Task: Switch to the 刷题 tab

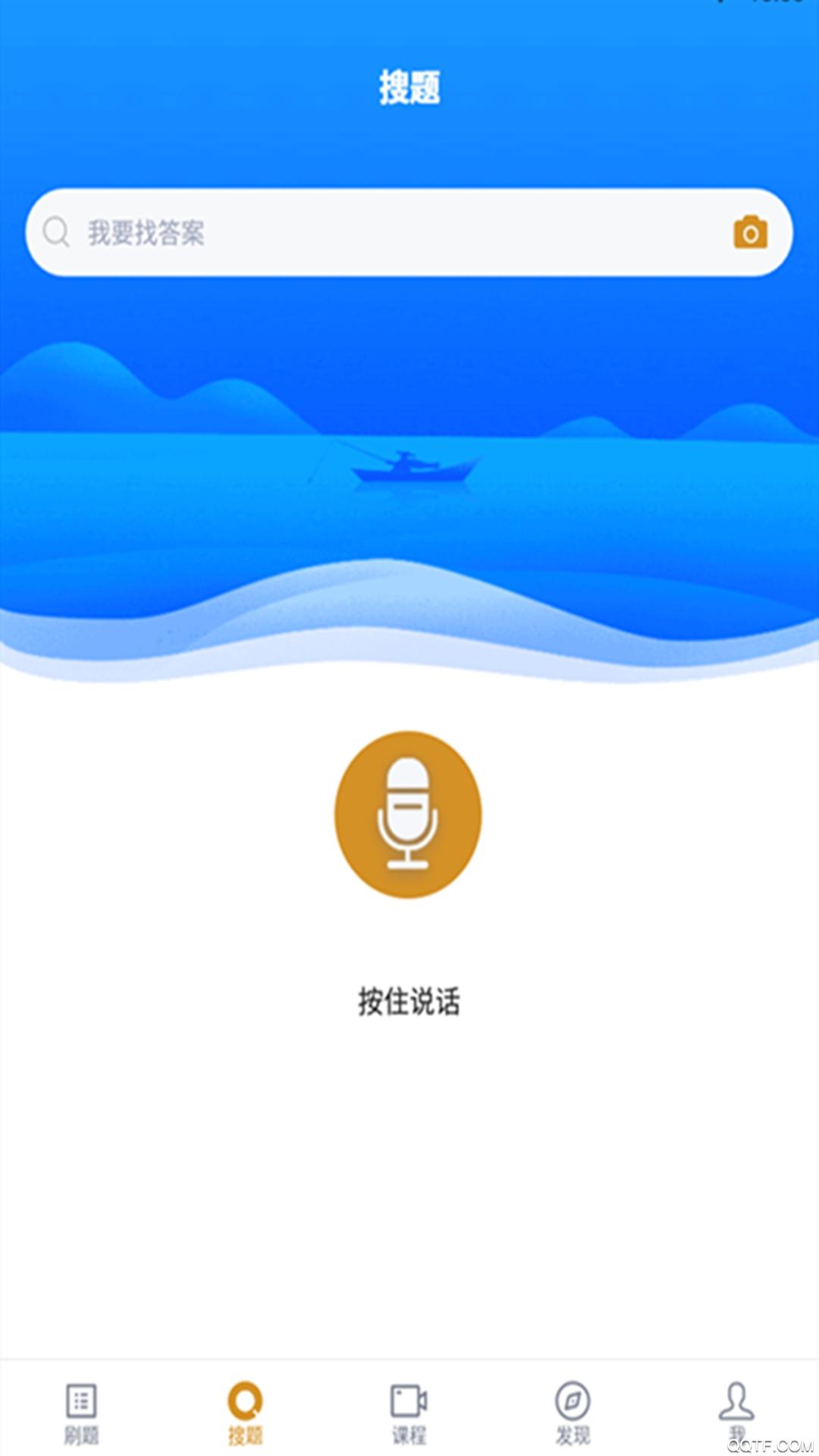Action: click(x=81, y=1412)
